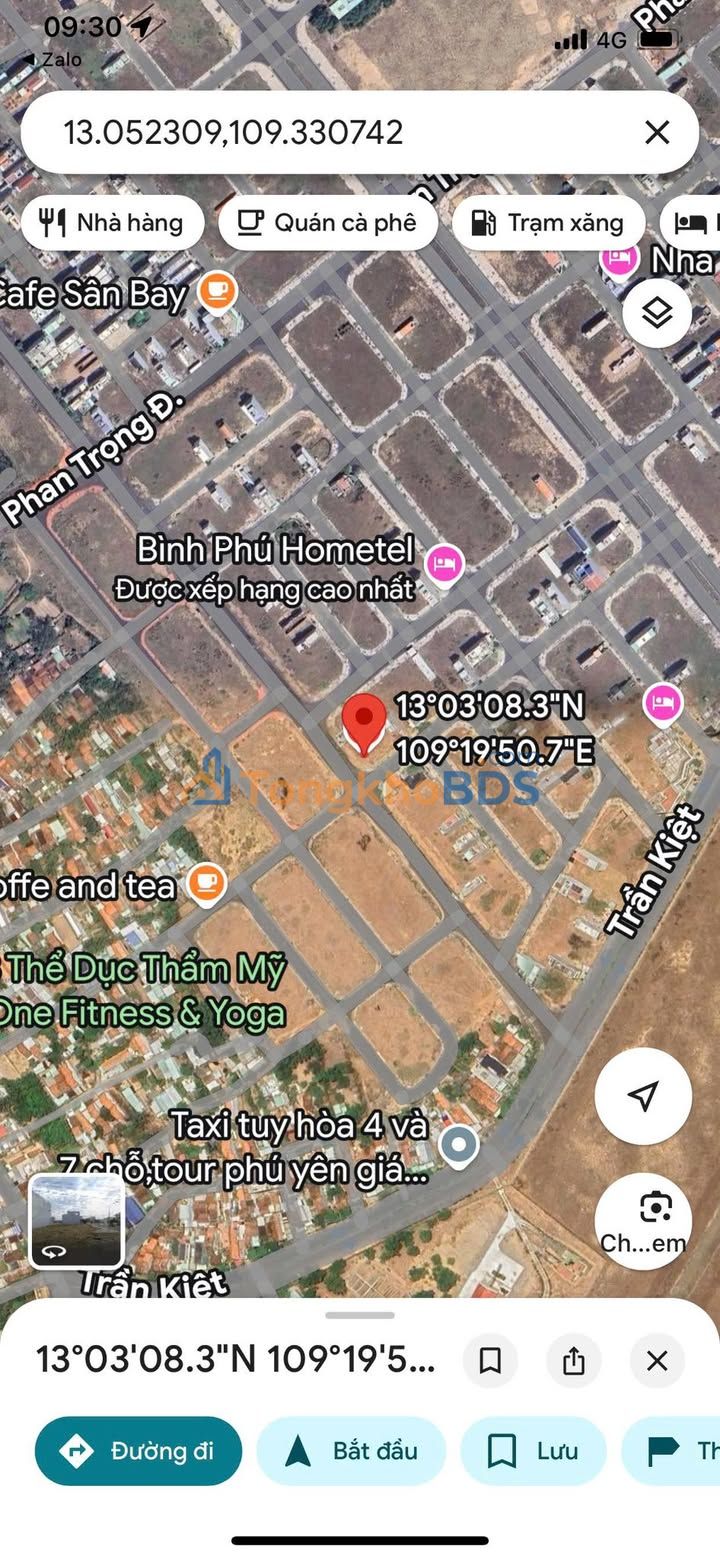The width and height of the screenshot is (720, 1559).
Task: Filter by Quán cà phê chip
Action: 328,222
